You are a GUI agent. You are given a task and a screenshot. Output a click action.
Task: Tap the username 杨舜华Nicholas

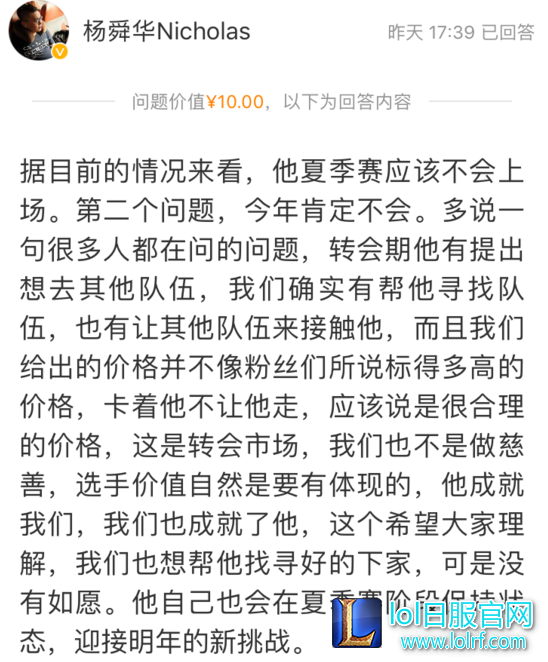[167, 31]
